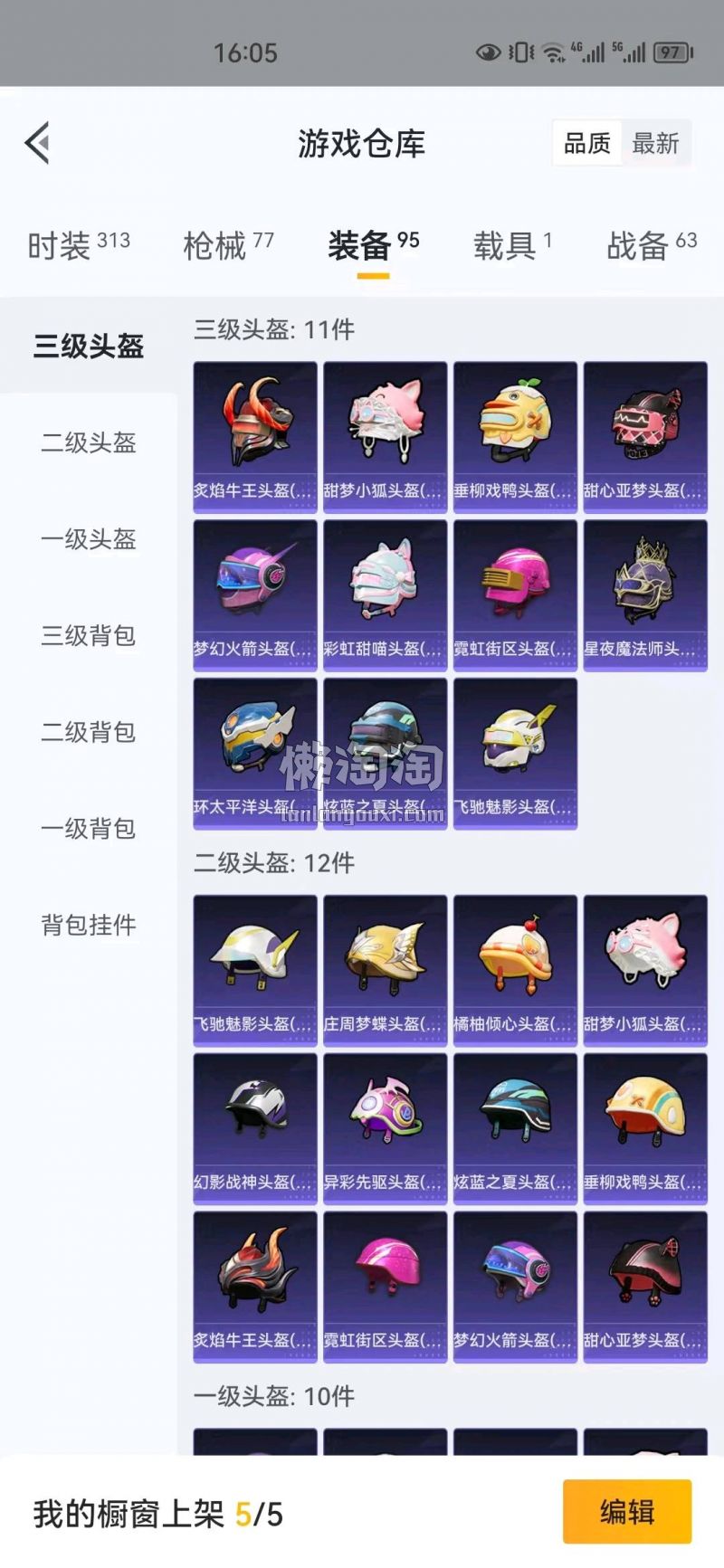Select 二级头盔 in the side menu

[x=89, y=442]
